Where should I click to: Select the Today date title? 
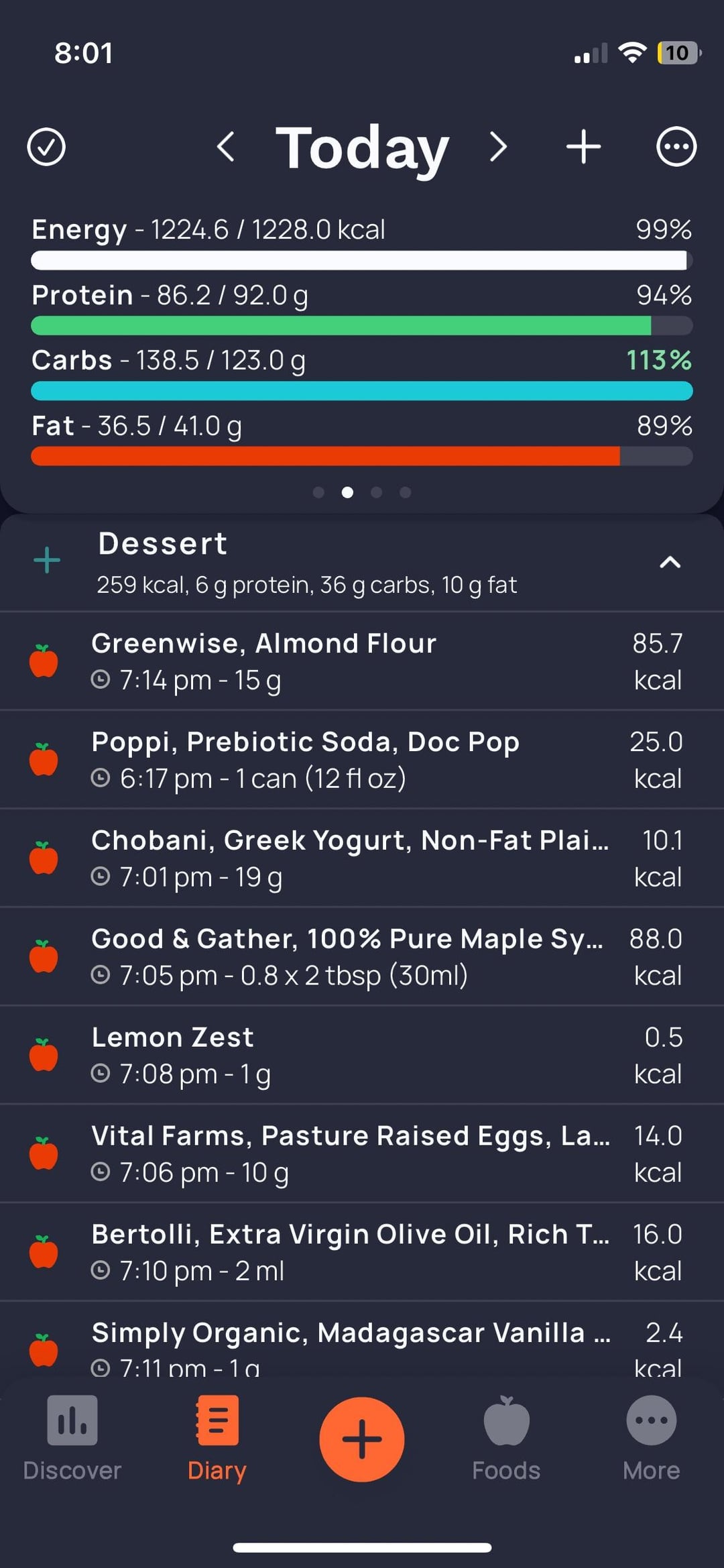point(362,148)
